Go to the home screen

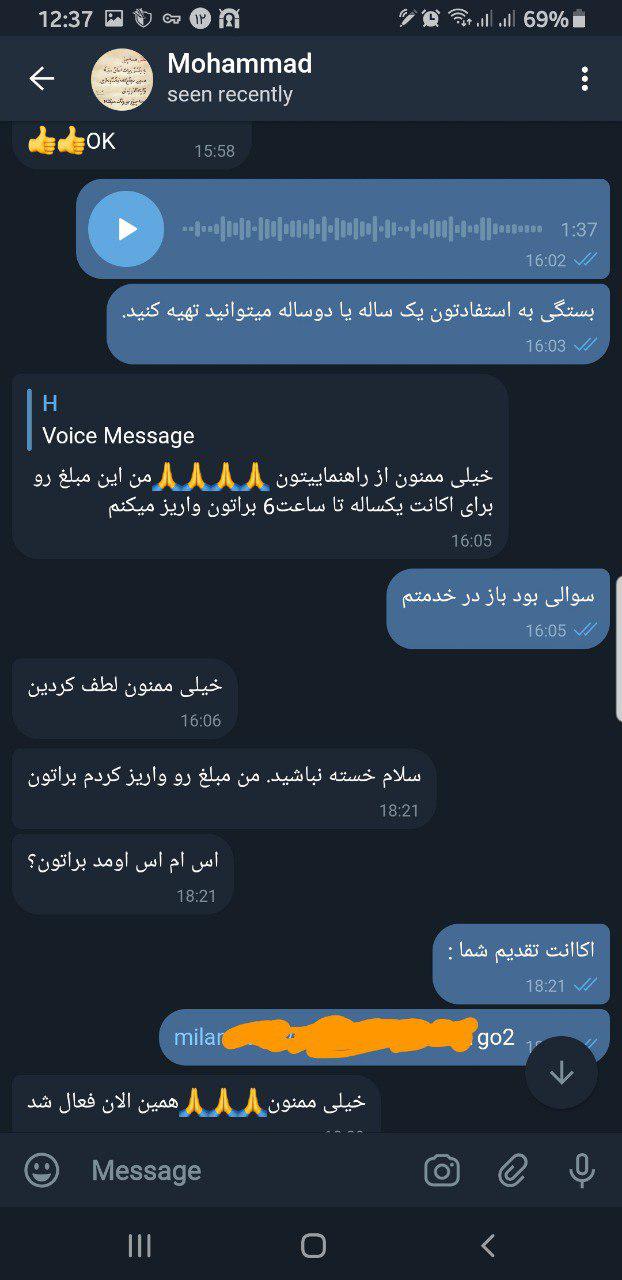point(313,1245)
